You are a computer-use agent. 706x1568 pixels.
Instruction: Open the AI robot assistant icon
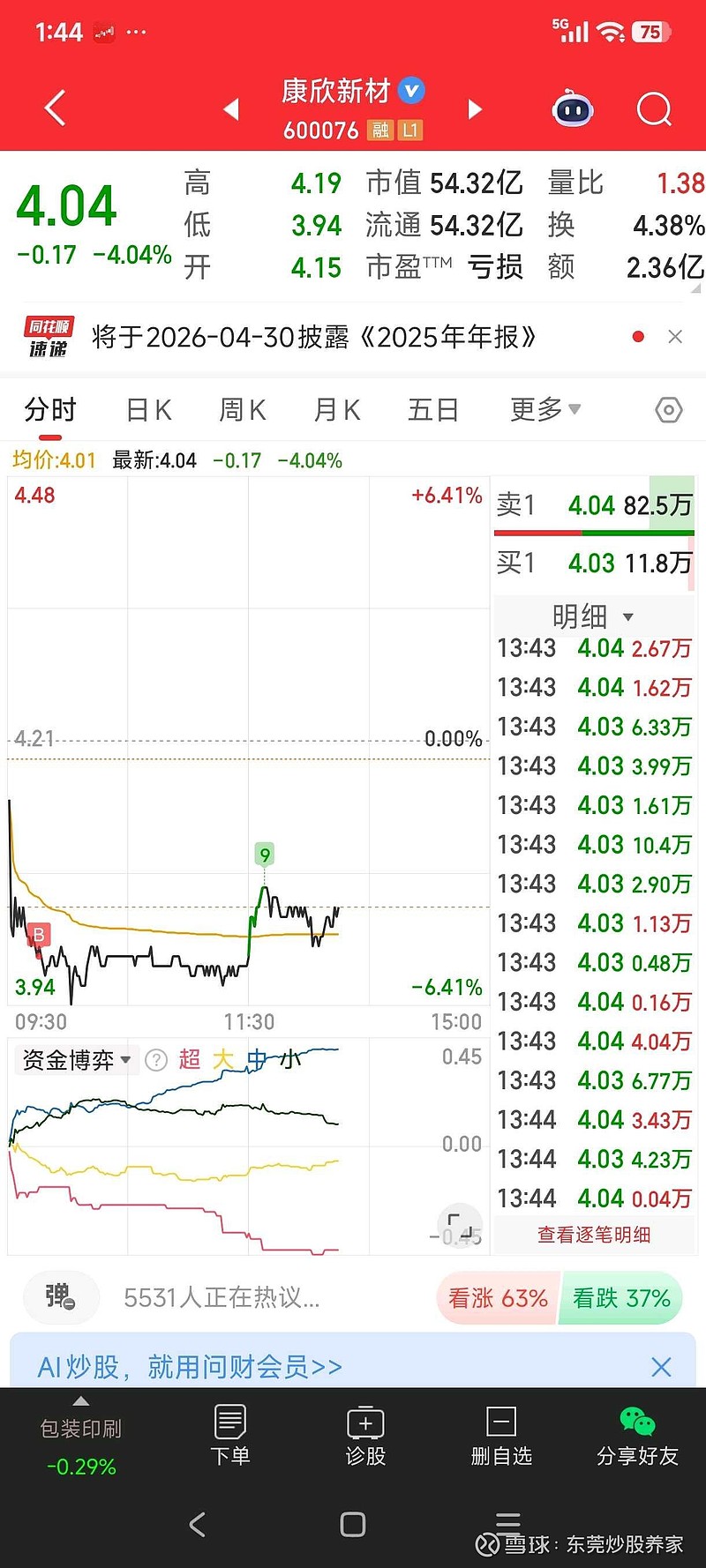click(x=572, y=108)
